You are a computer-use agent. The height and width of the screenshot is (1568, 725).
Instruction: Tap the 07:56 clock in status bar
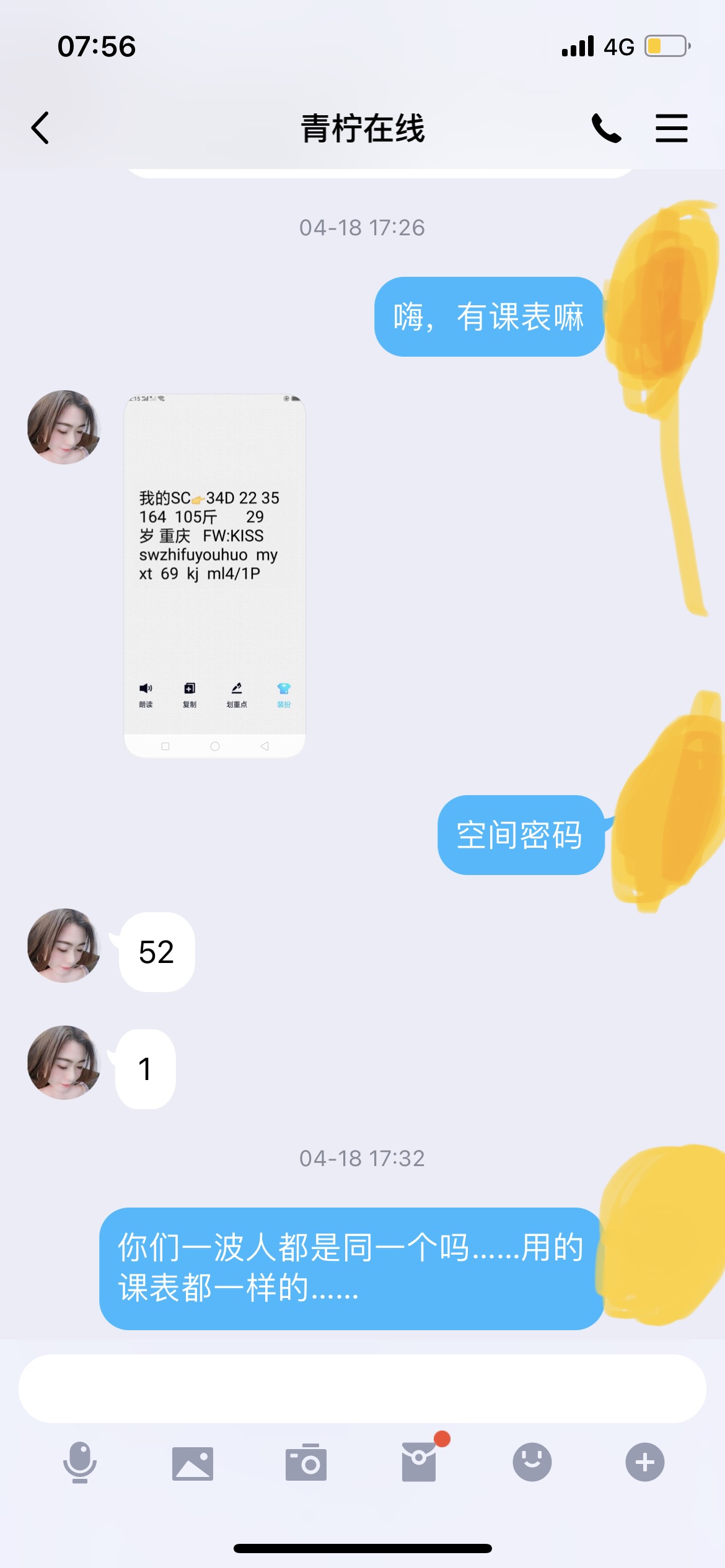(x=95, y=46)
